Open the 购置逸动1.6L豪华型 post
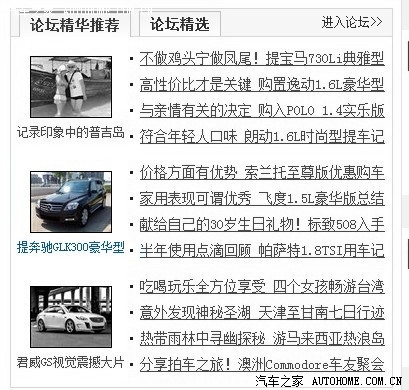Screen dimensions: 409x390 (262, 85)
